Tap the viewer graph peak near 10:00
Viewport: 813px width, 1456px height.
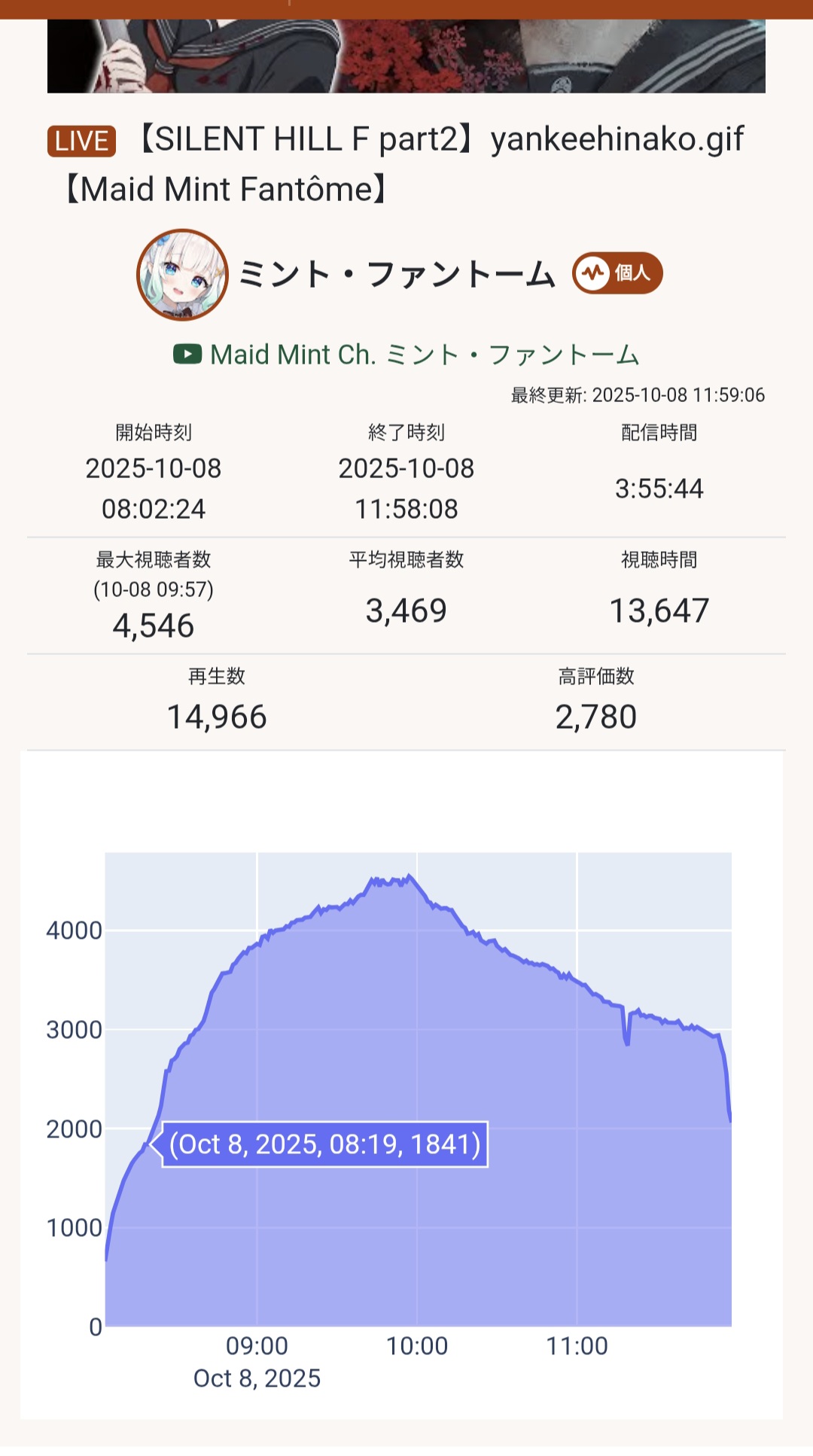coord(409,877)
